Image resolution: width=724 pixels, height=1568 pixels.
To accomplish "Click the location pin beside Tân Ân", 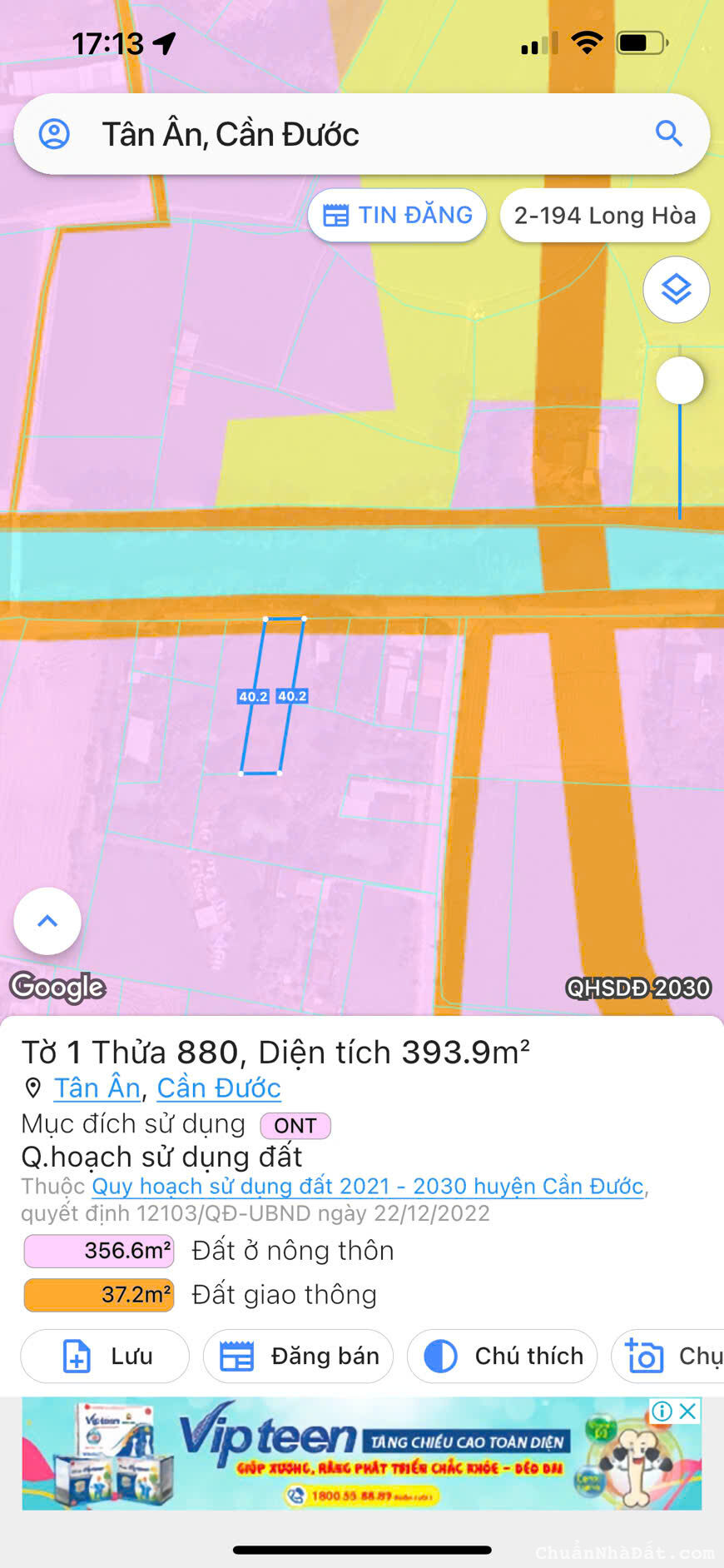I will (x=32, y=1087).
